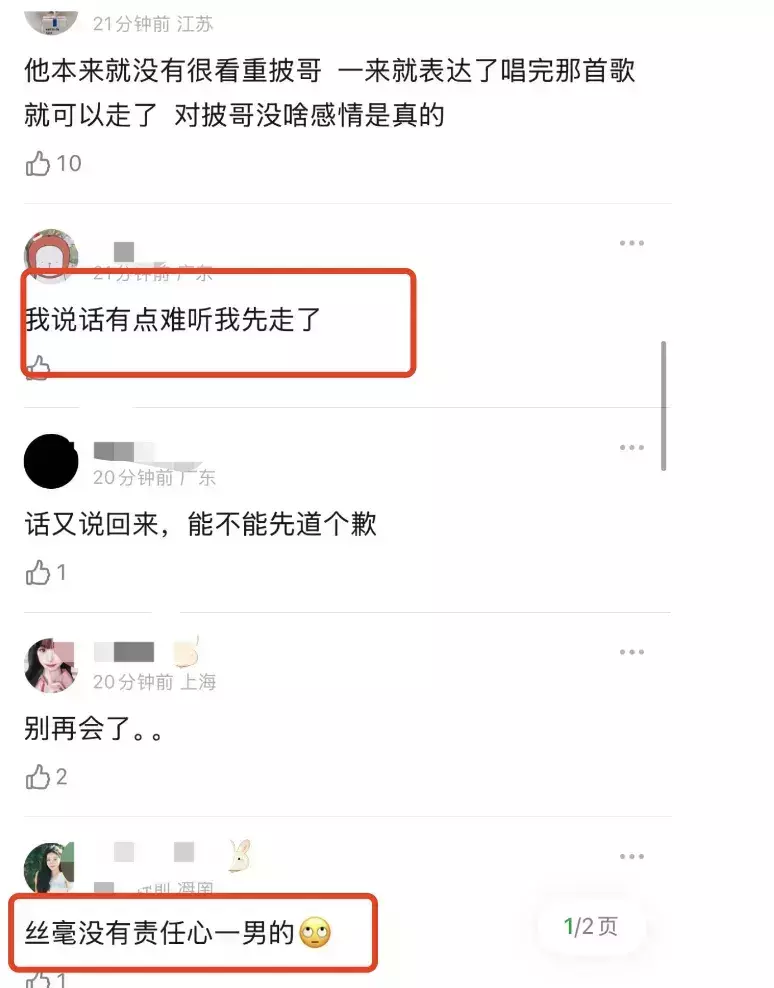Open overflow menu for '别再会了' comment
Viewport: 774px width, 988px height.
click(631, 652)
